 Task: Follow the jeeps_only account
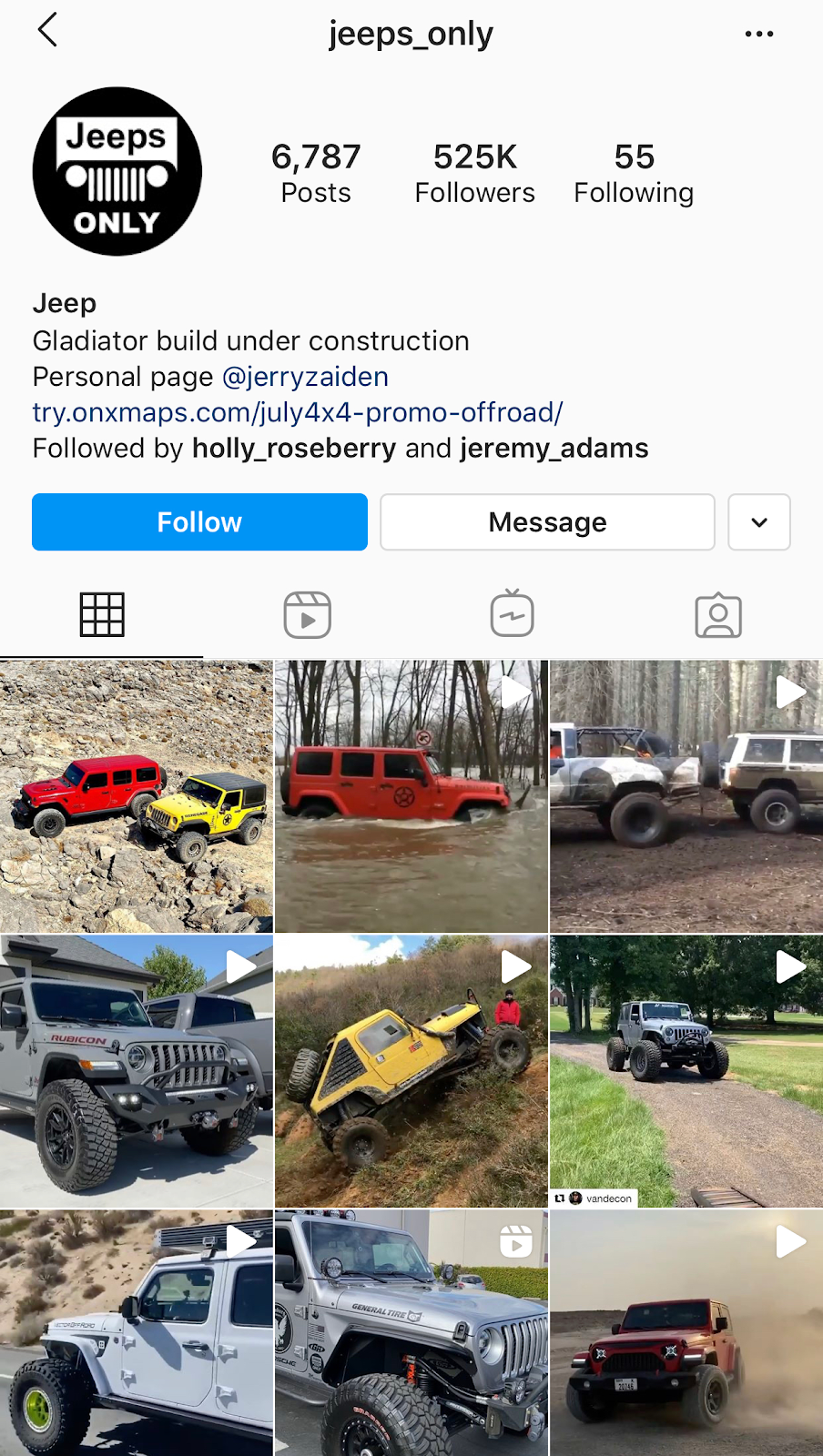click(x=199, y=522)
